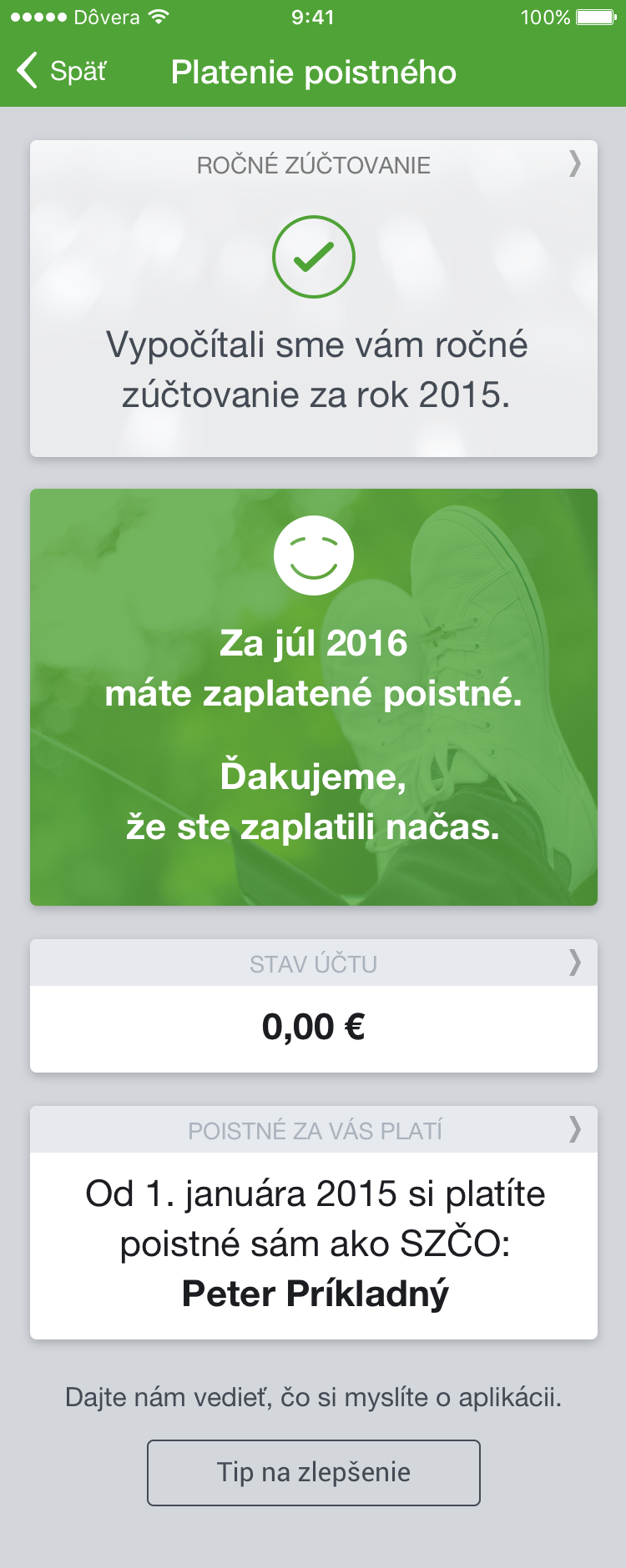Go back using the Späť button
This screenshot has height=1568, width=626.
click(63, 72)
